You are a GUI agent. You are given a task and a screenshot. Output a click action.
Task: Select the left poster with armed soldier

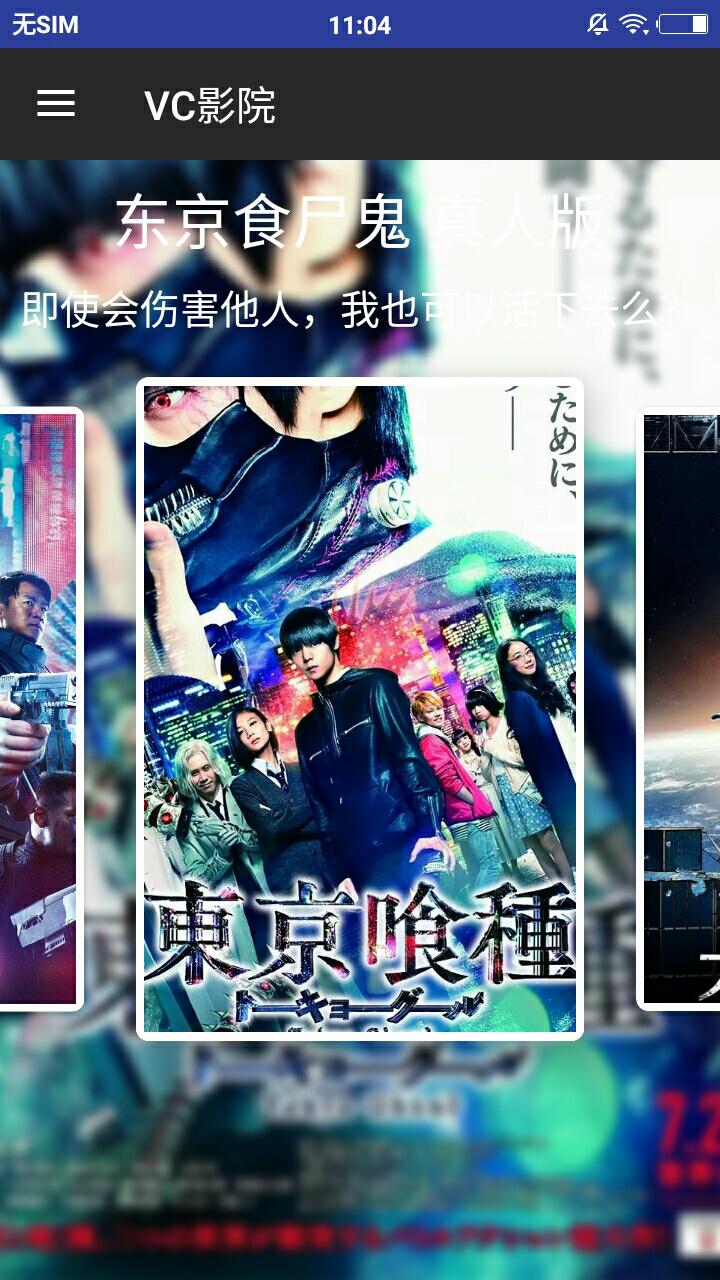pyautogui.click(x=38, y=708)
